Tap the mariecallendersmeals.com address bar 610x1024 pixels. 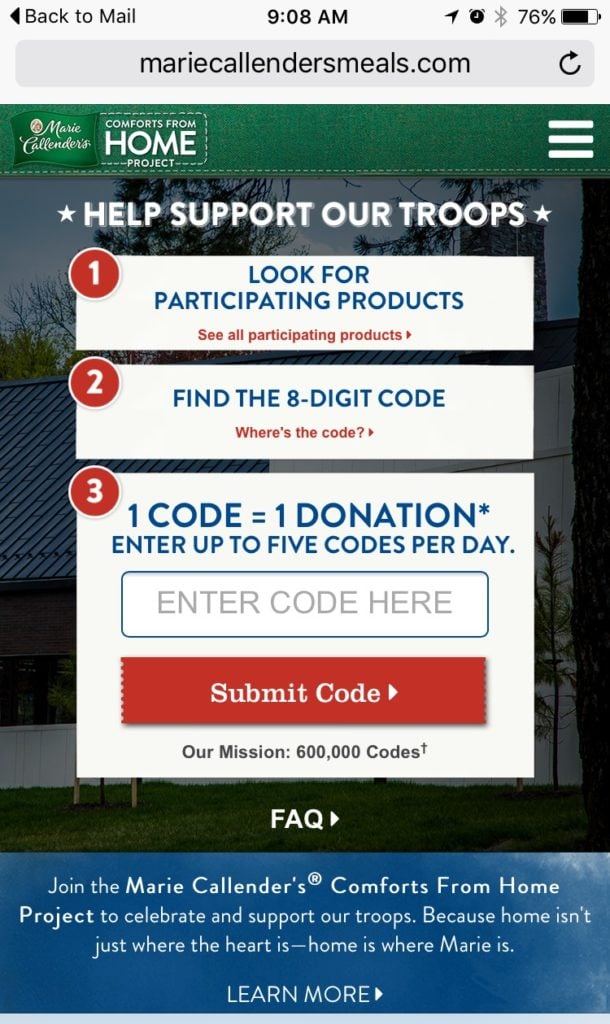click(x=304, y=63)
